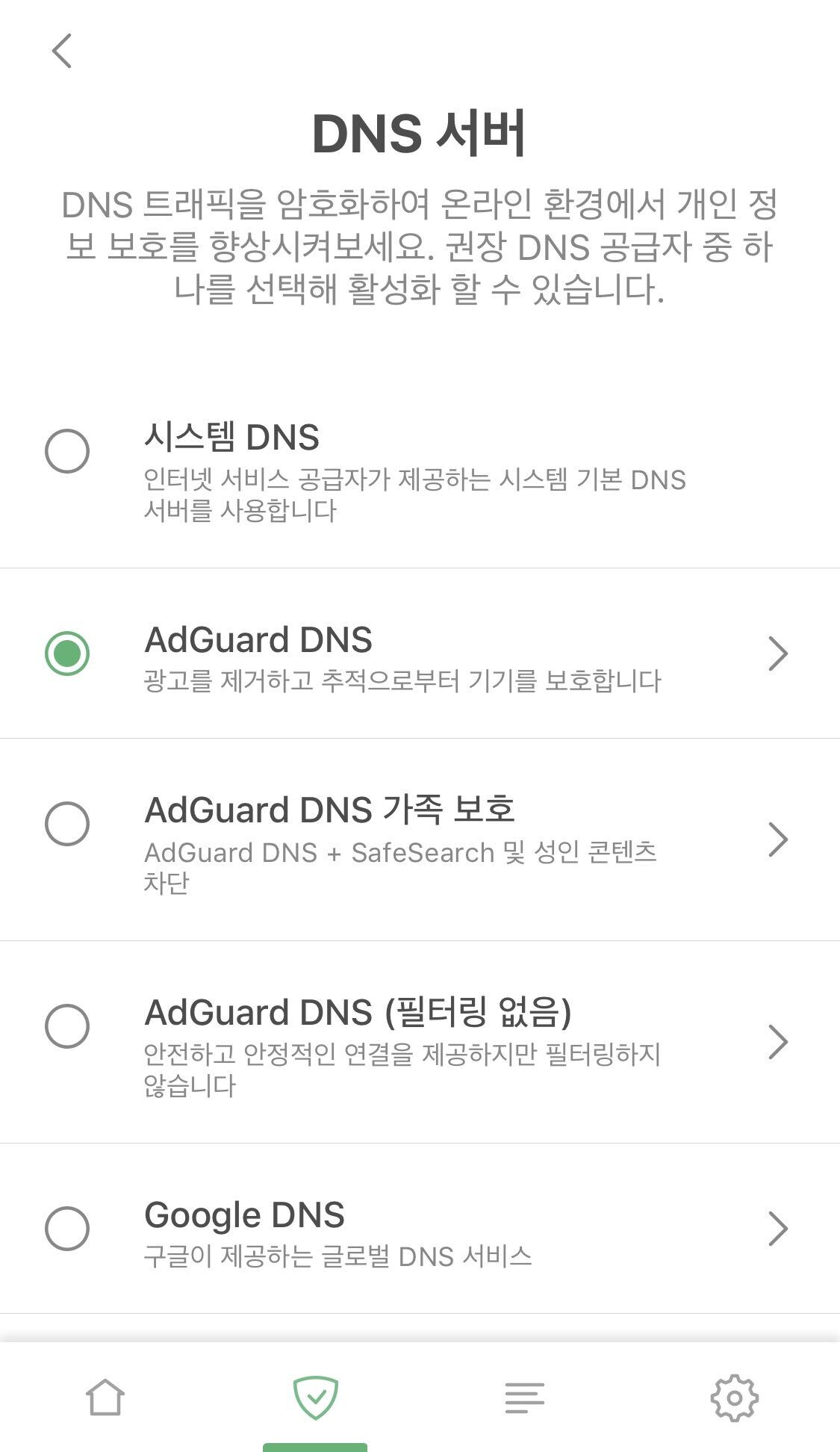Open the activity log tab
Image resolution: width=840 pixels, height=1452 pixels.
tap(525, 1397)
